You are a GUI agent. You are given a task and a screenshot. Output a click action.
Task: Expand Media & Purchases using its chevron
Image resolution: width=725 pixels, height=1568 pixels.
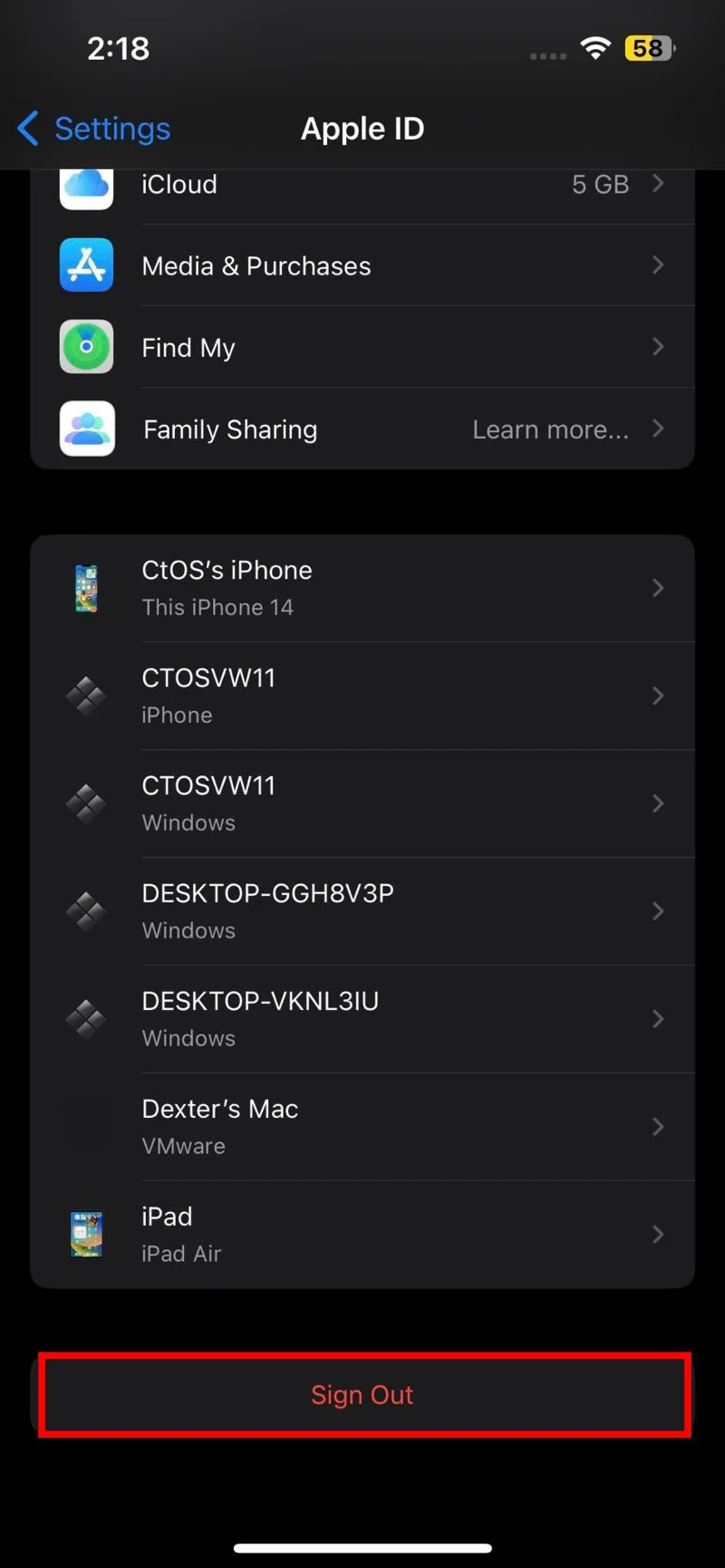[x=659, y=265]
